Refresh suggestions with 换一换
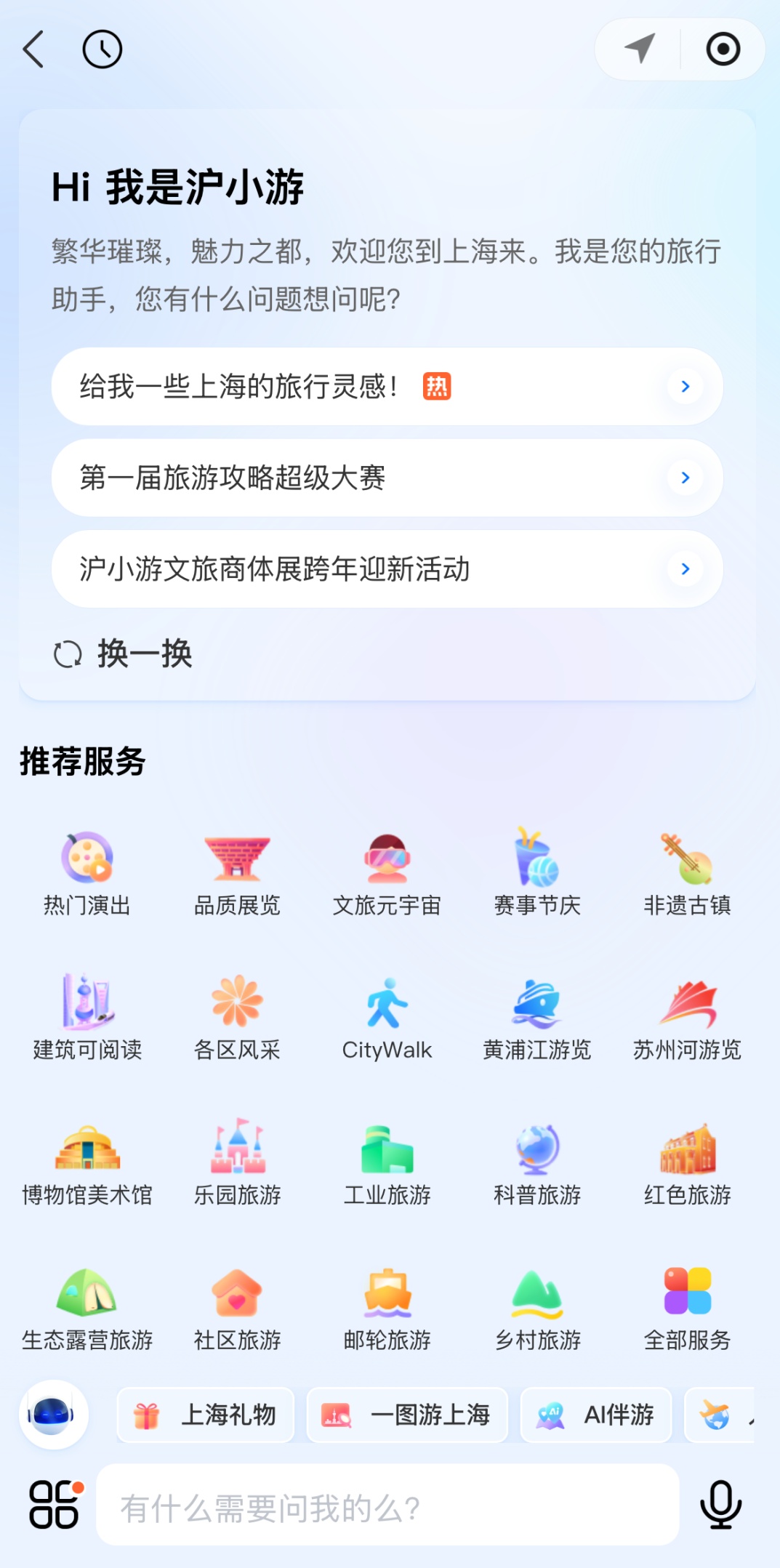This screenshot has height=1568, width=780. (x=124, y=654)
